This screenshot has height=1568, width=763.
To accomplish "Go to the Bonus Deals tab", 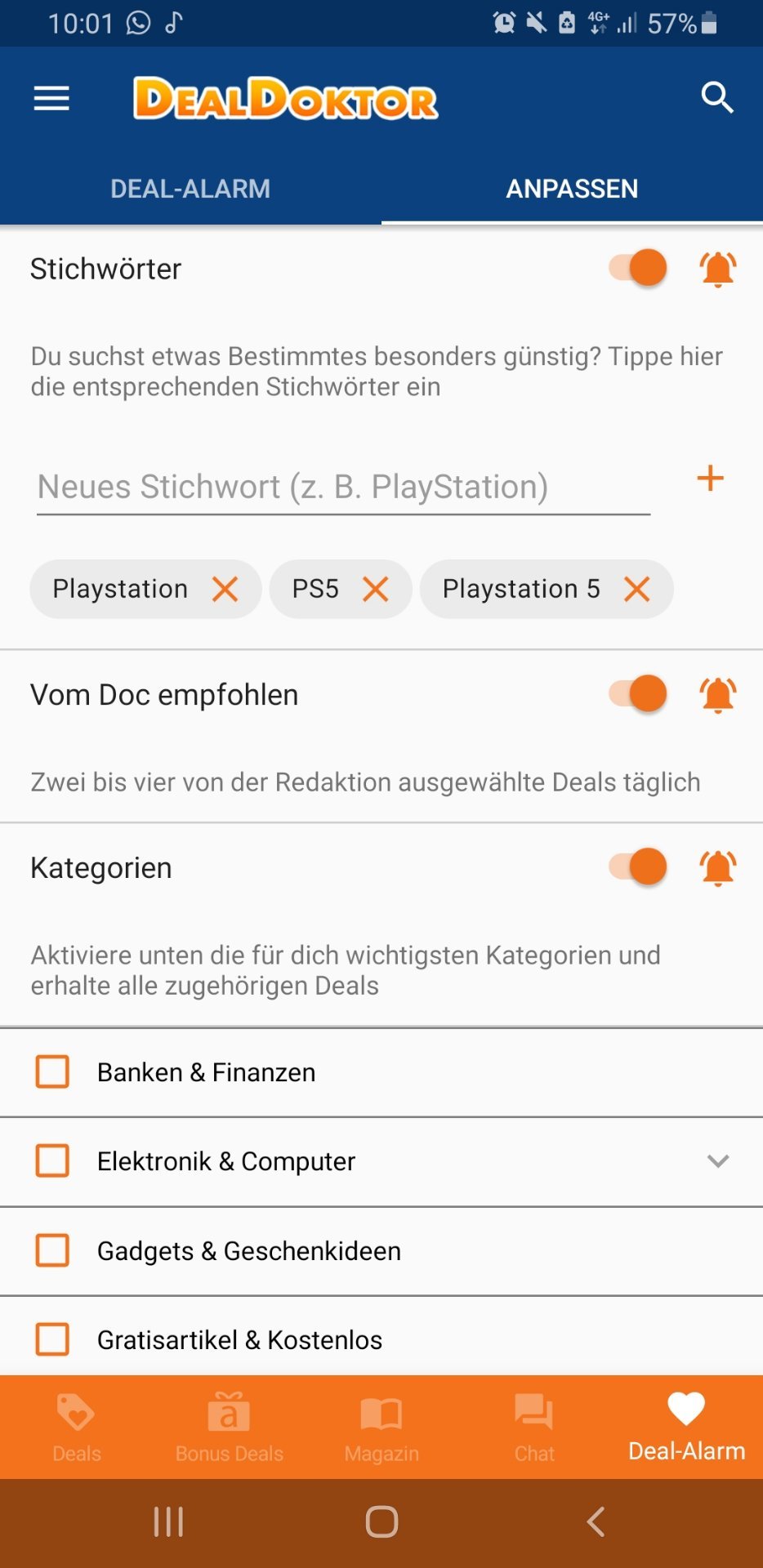I will (229, 1427).
